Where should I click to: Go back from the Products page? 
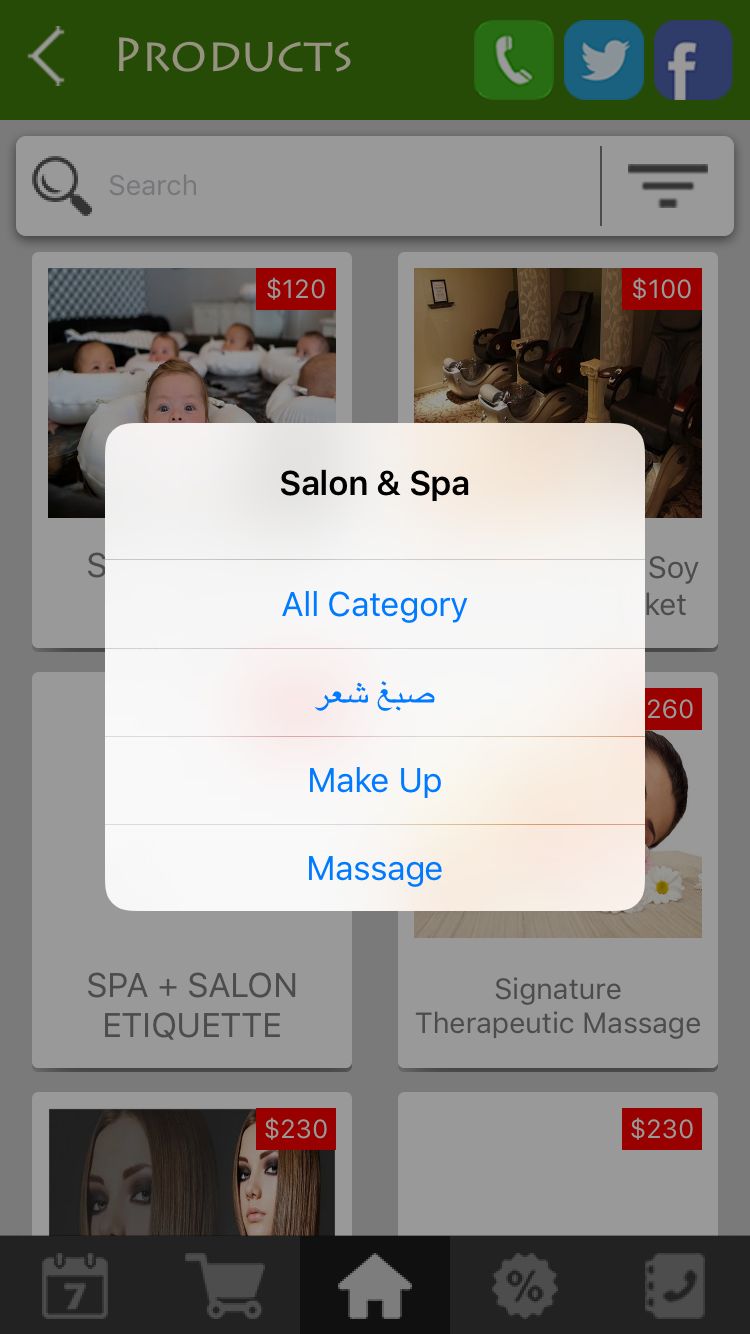click(47, 57)
